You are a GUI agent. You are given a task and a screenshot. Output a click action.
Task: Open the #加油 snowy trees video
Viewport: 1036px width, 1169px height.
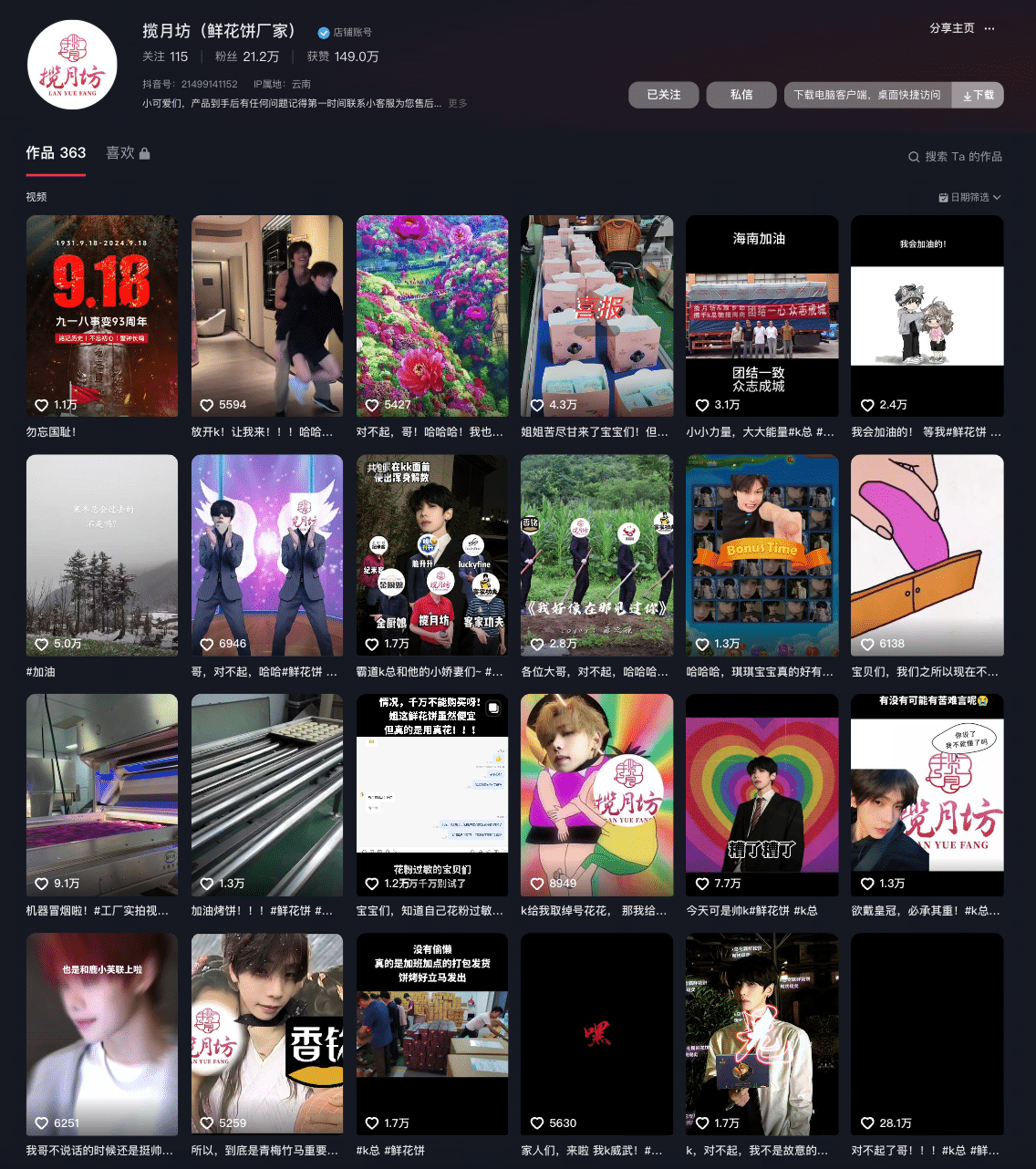tap(102, 554)
